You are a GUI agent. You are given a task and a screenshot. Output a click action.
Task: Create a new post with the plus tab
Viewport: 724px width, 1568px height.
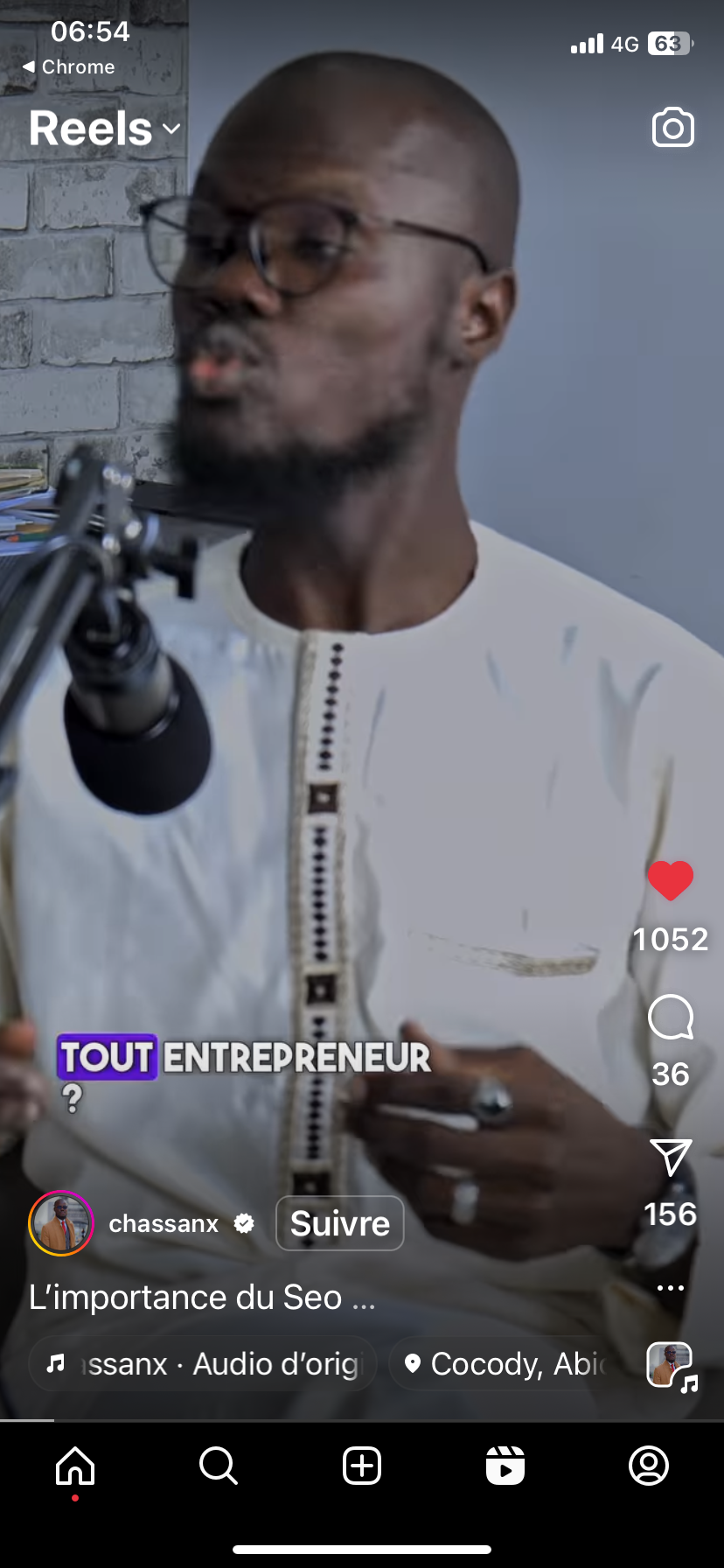pyautogui.click(x=362, y=1466)
